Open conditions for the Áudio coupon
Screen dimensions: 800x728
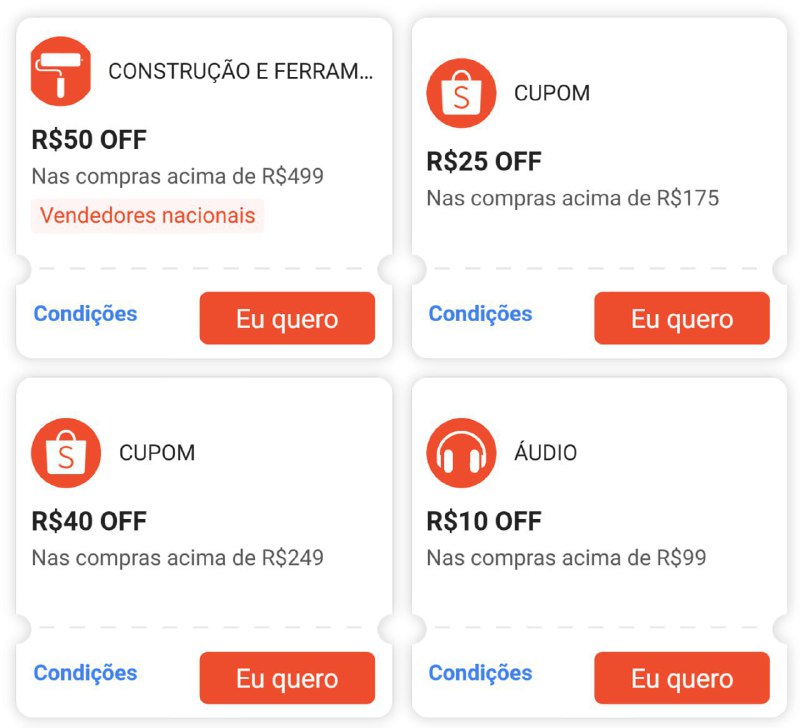pos(480,673)
